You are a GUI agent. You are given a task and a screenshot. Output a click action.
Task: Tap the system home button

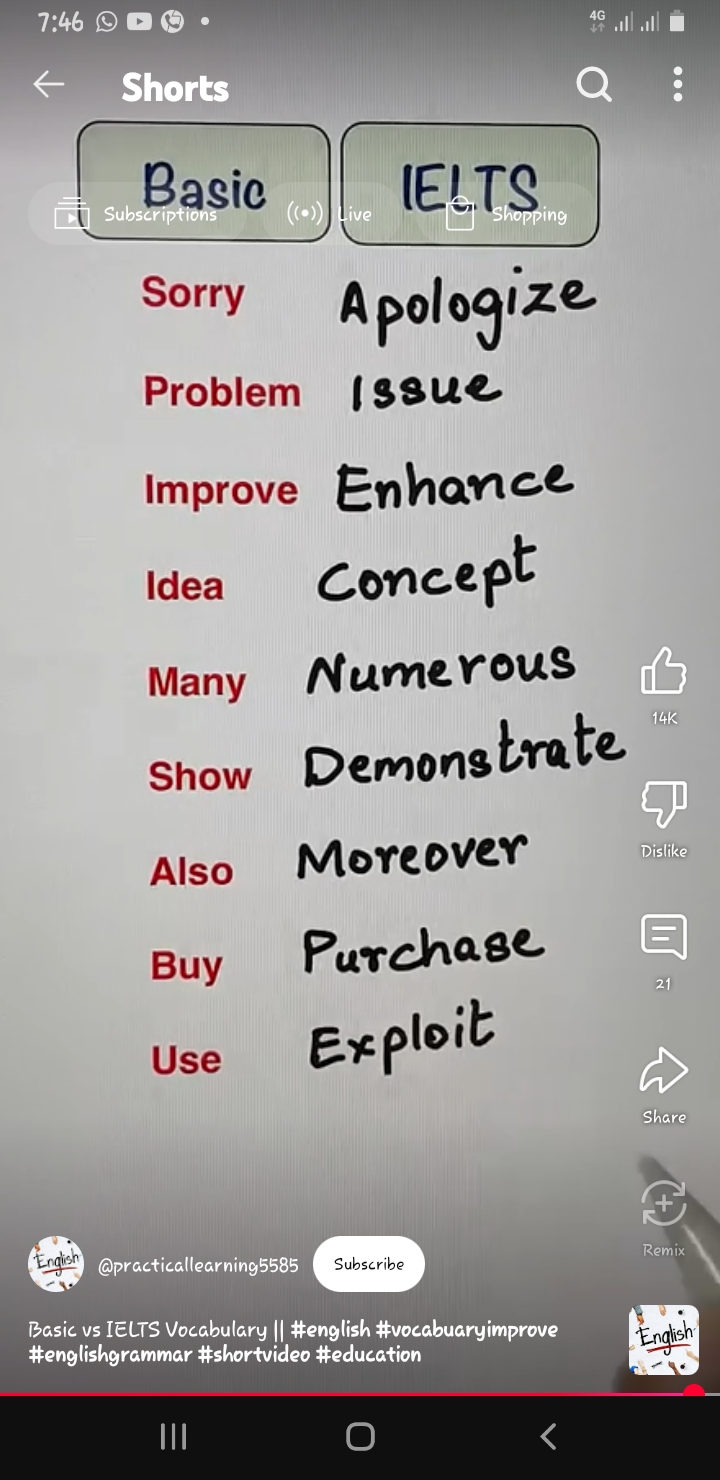coord(360,1437)
